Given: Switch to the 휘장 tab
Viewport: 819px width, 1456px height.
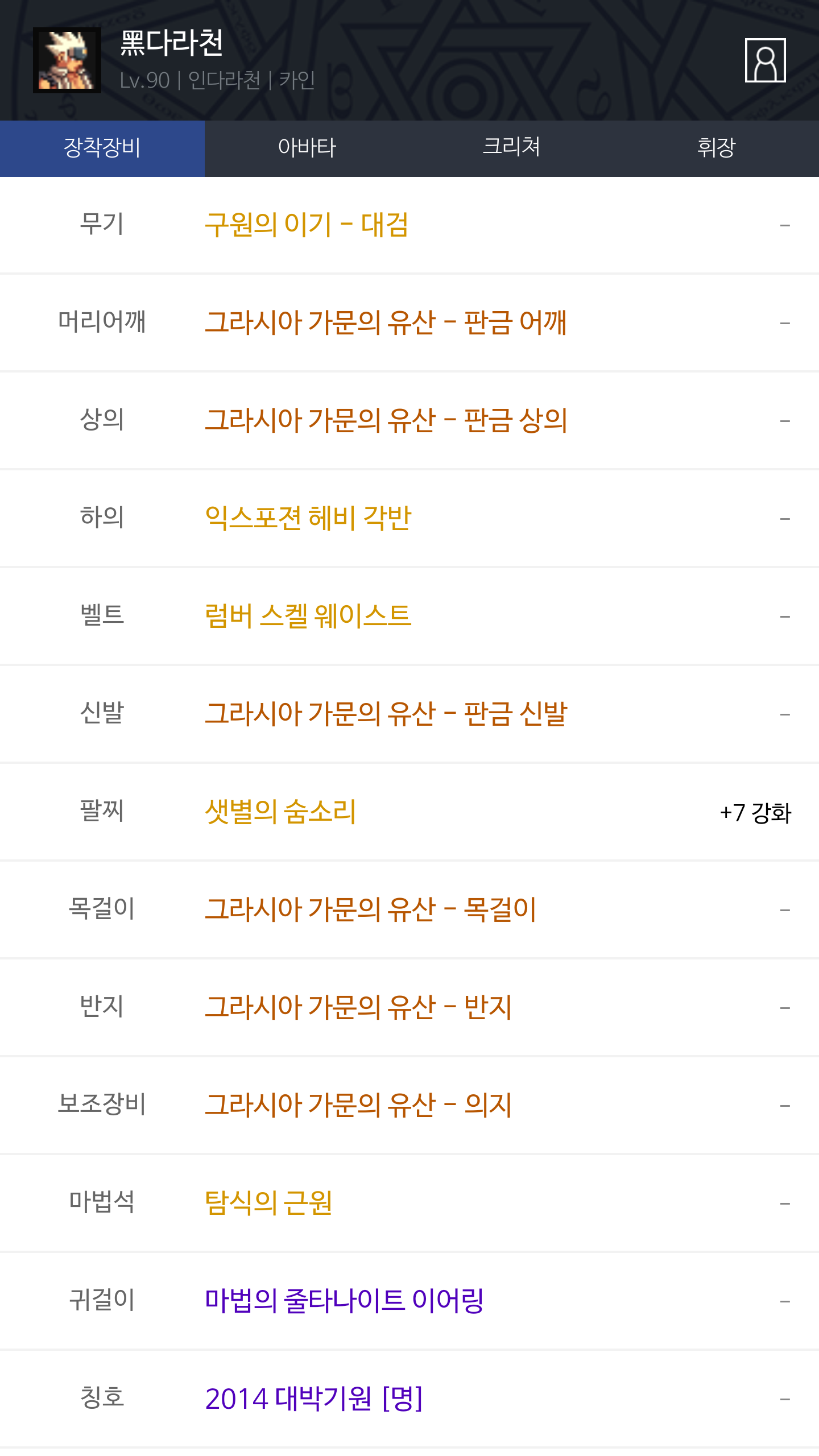Looking at the screenshot, I should (x=716, y=148).
